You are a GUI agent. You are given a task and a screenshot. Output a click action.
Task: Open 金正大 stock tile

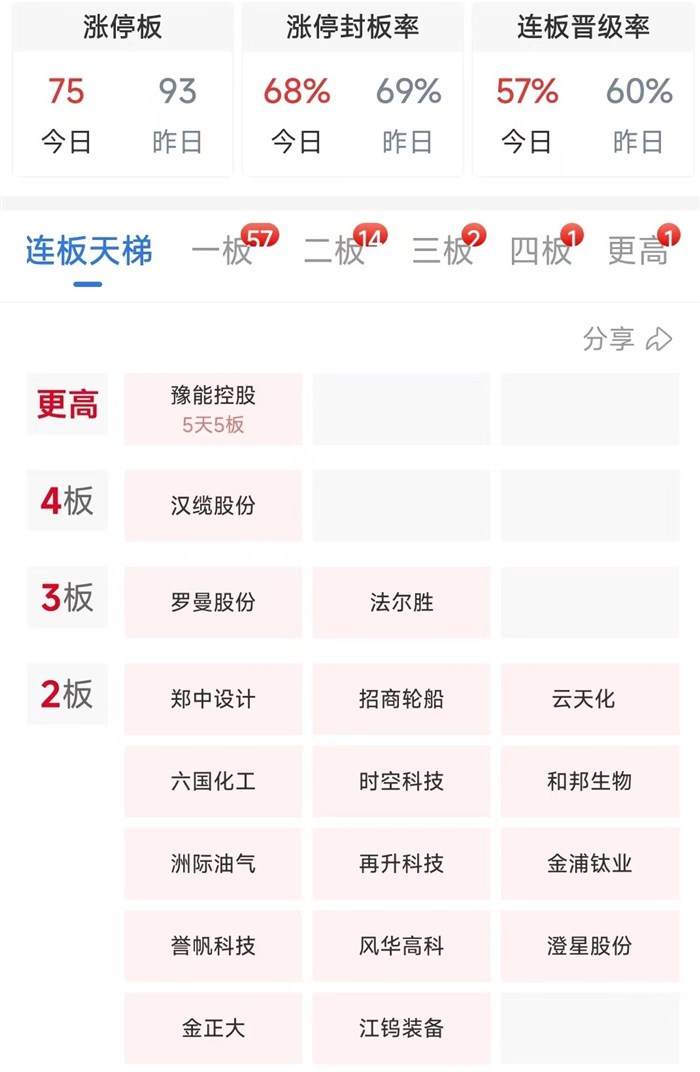(x=213, y=1028)
